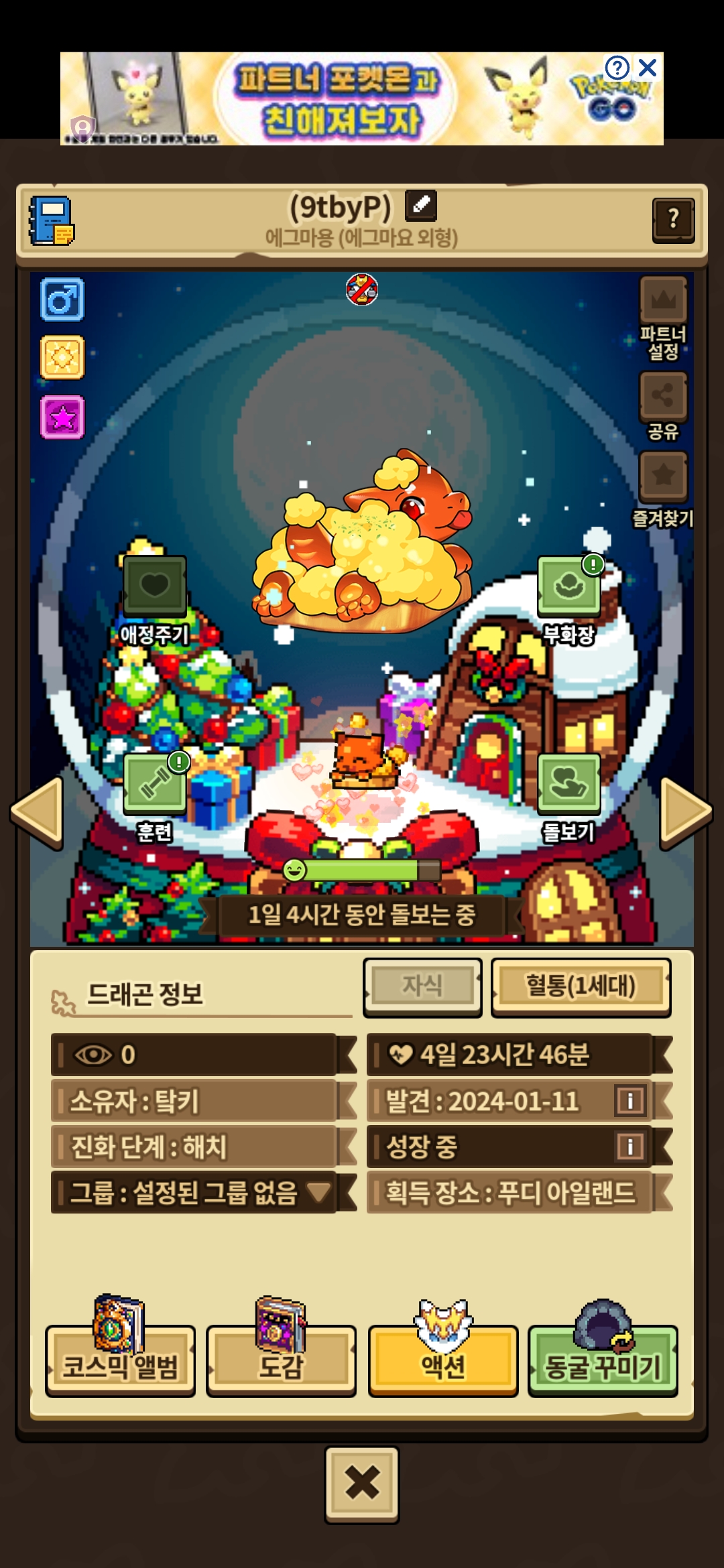Add dragon to 즐겨찾기 favorites
Viewport: 724px width, 1568px height.
pos(663,490)
